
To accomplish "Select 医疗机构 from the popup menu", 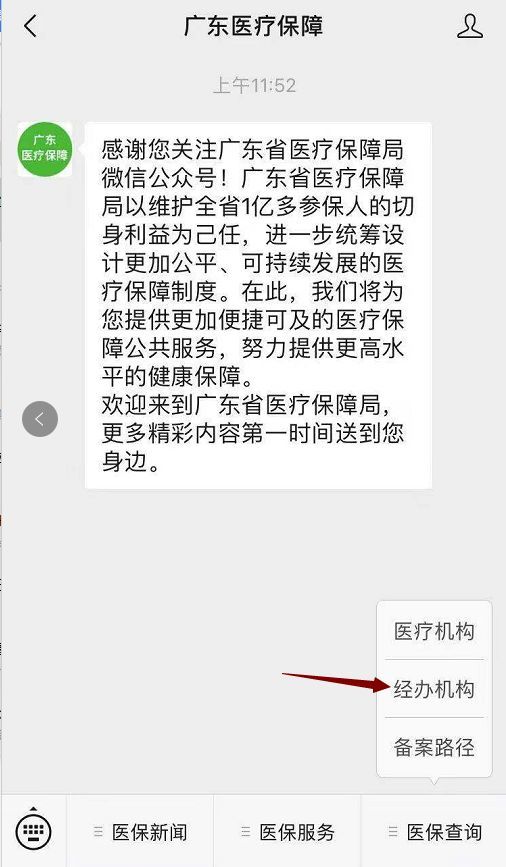I will [x=434, y=631].
